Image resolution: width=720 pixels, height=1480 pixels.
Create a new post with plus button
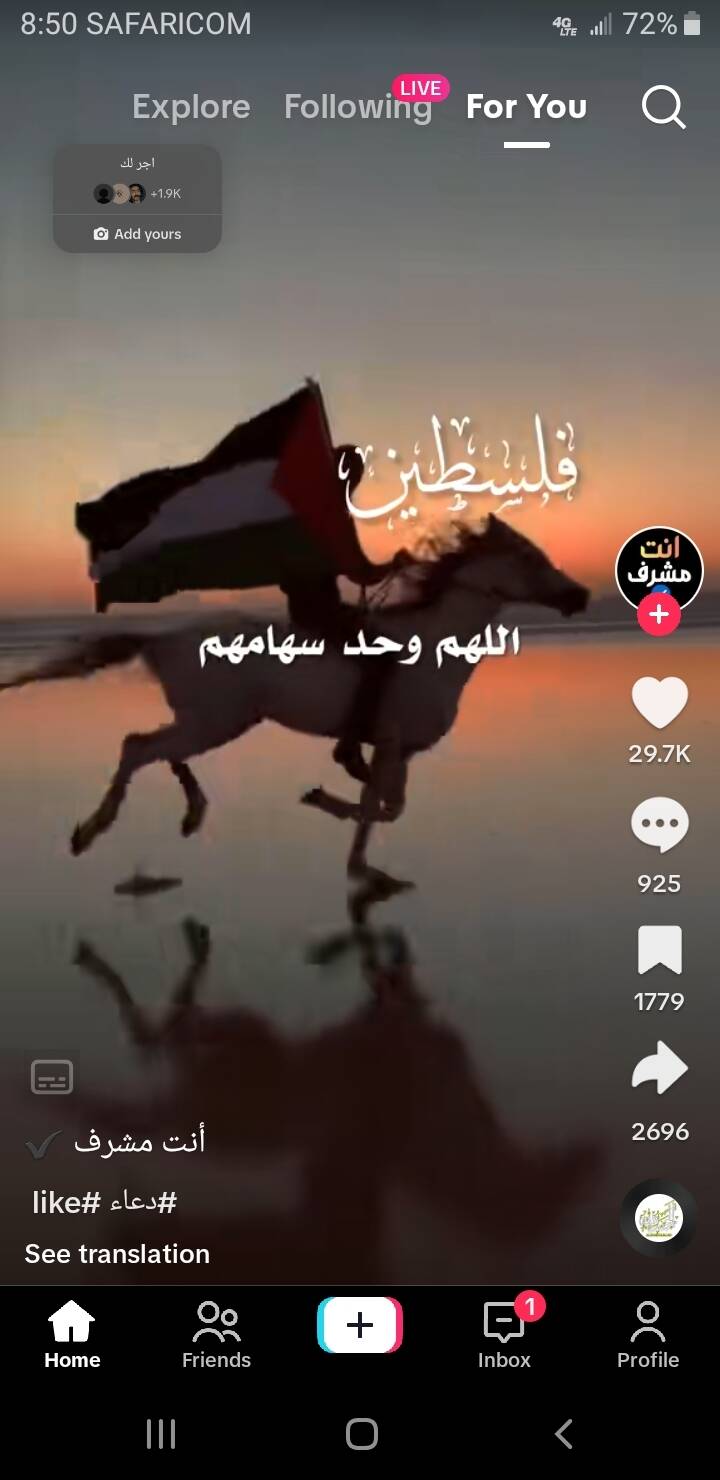pos(360,1325)
